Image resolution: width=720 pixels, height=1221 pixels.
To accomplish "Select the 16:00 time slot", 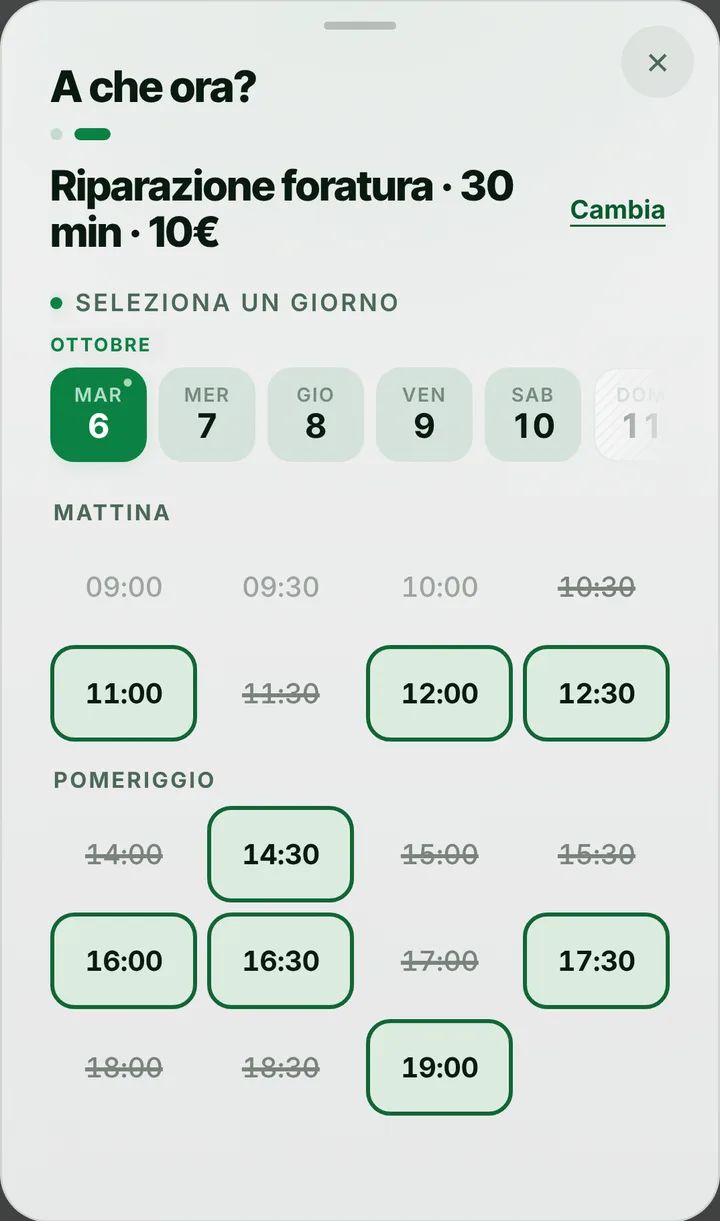I will [124, 960].
